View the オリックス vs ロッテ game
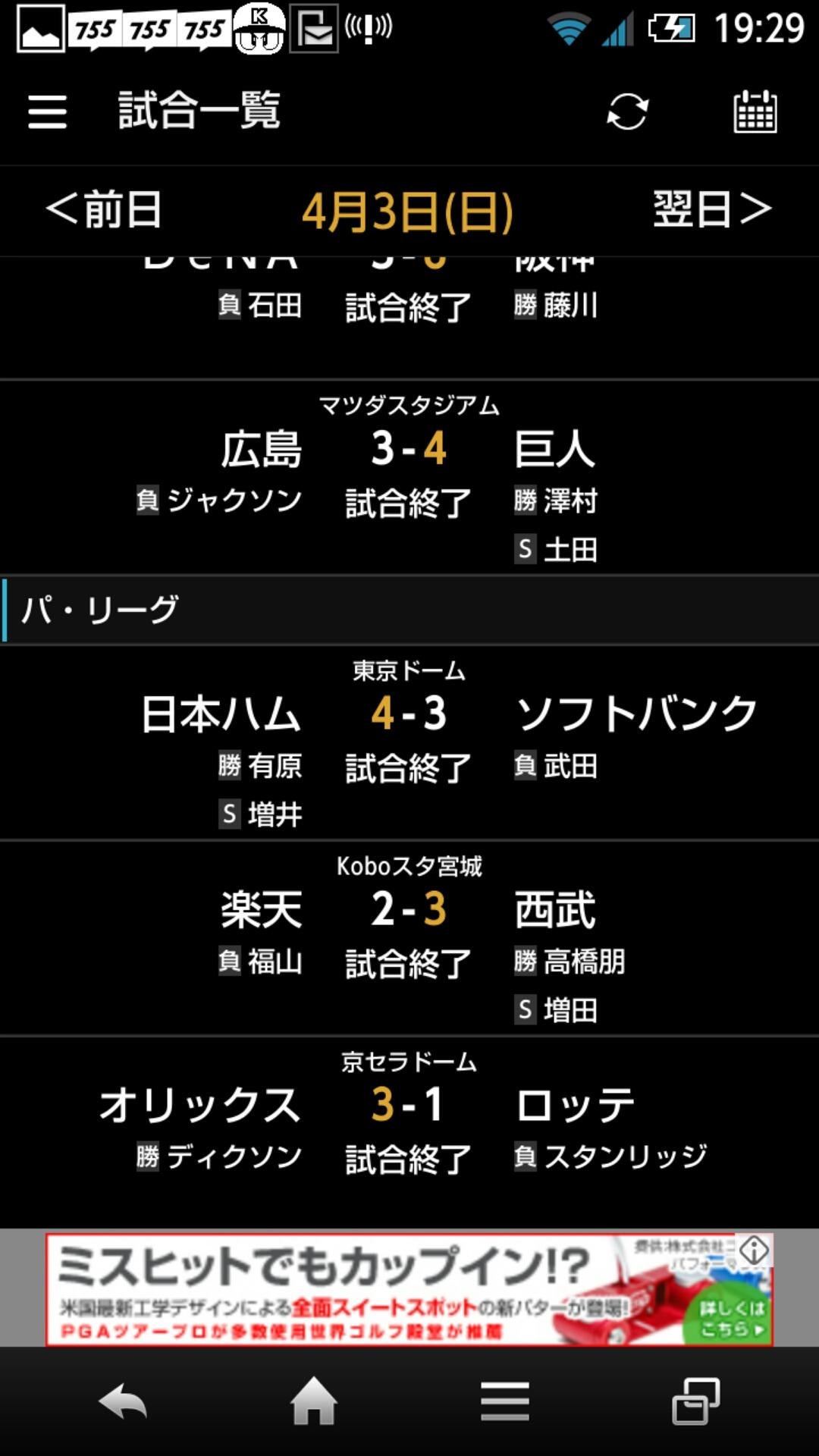 408,1130
